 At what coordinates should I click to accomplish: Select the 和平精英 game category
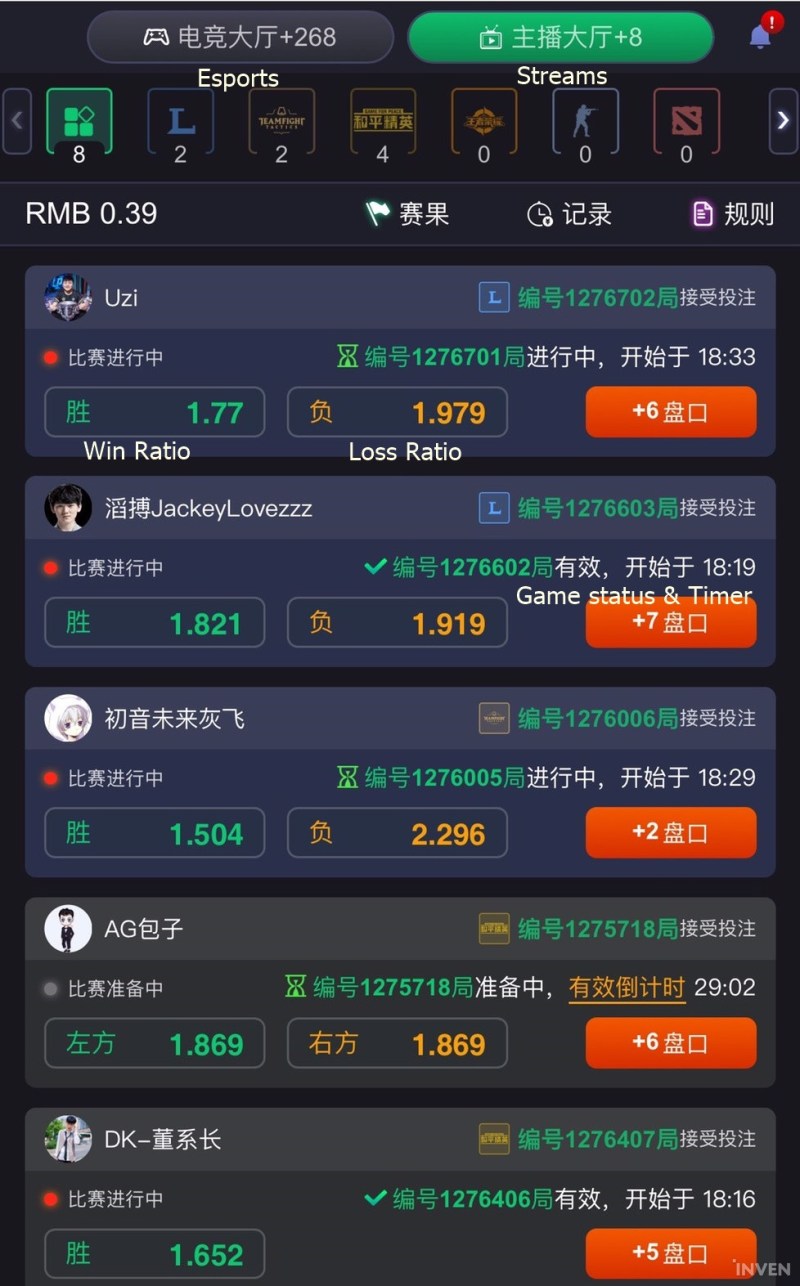(x=383, y=122)
